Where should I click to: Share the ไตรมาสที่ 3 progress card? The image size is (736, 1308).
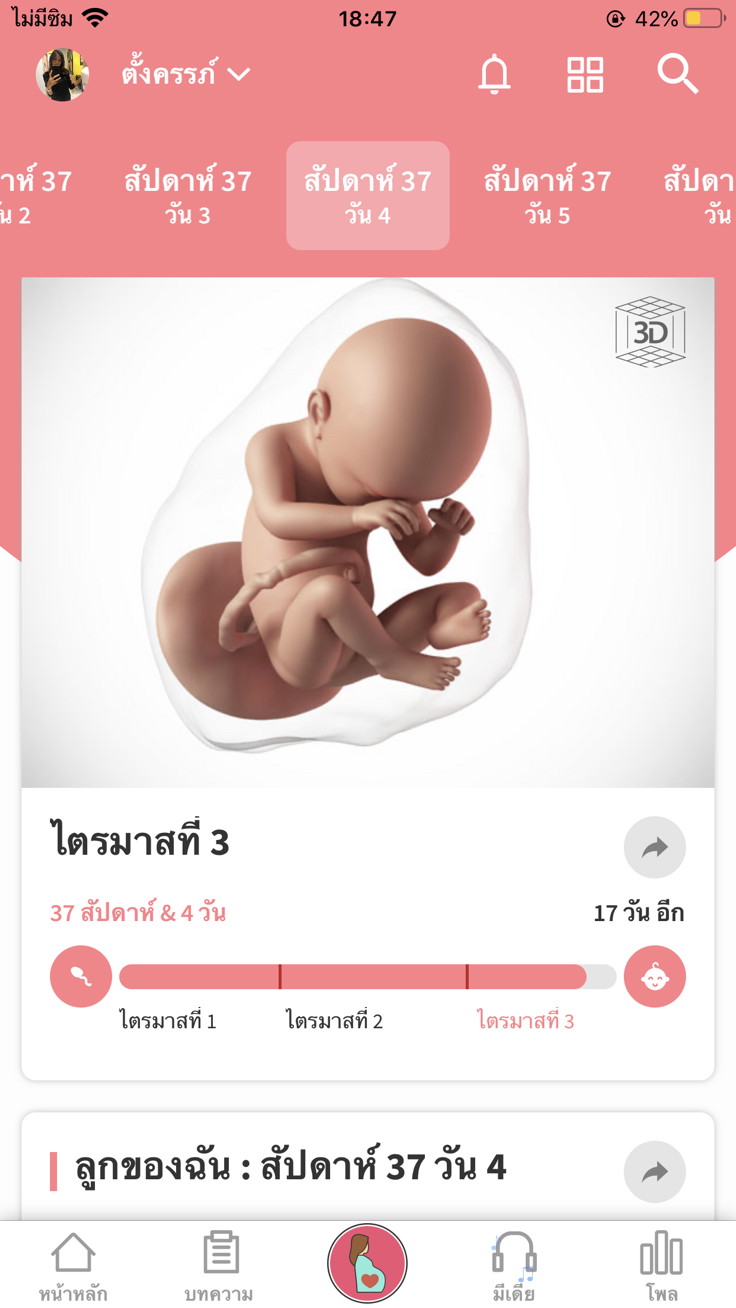coord(654,848)
